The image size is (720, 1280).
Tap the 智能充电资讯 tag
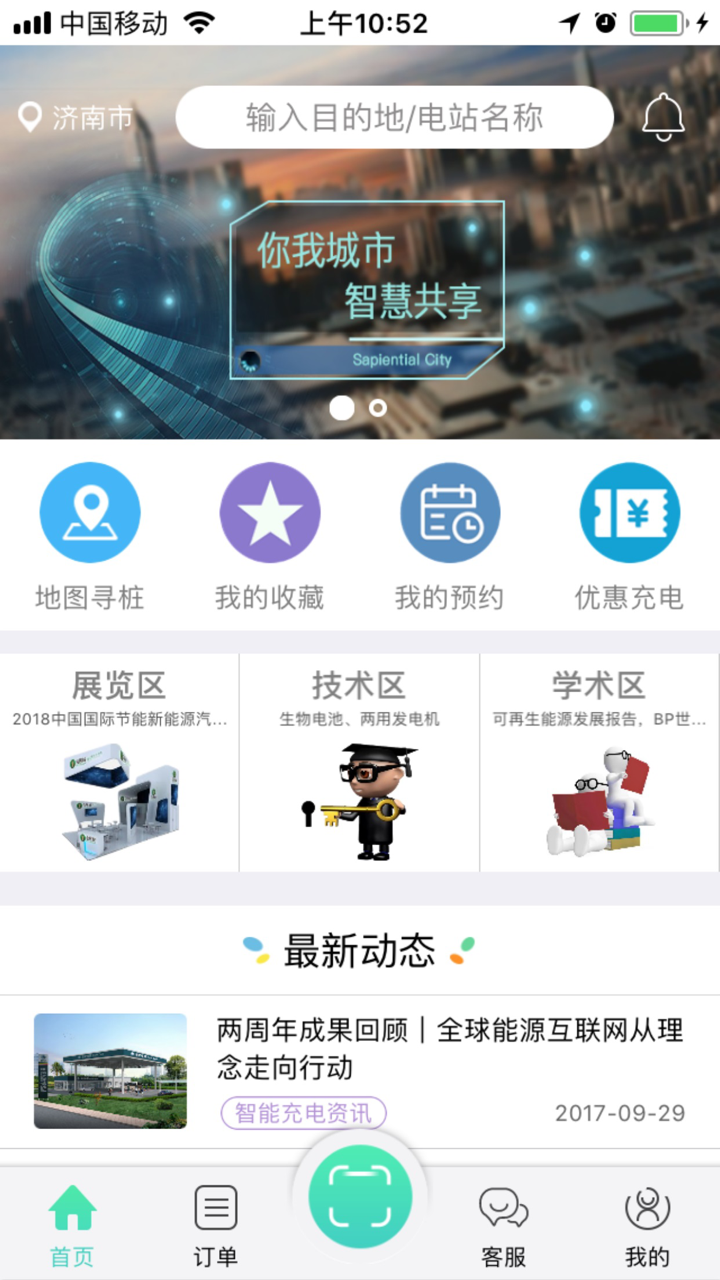302,1113
